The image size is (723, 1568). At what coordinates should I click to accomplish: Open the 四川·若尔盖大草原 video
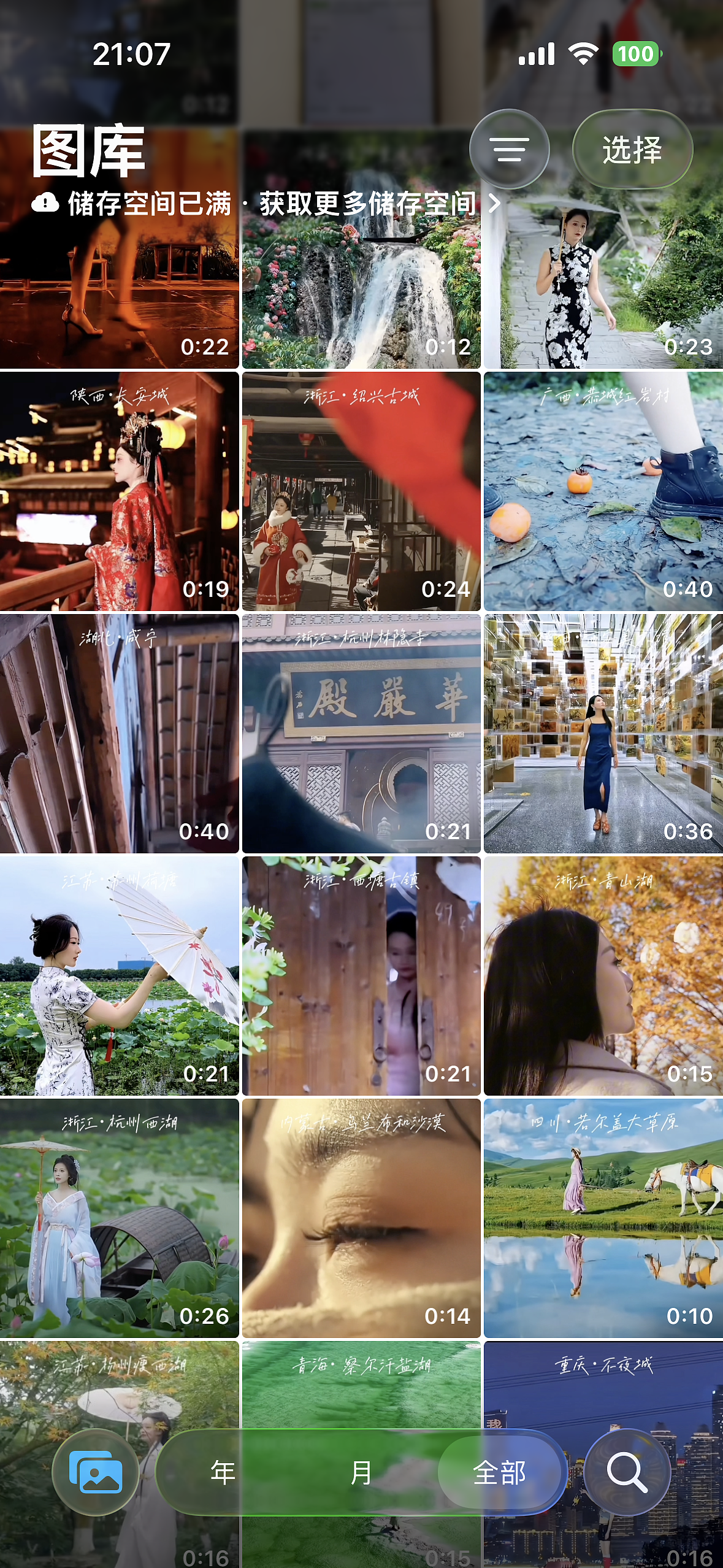[603, 1218]
